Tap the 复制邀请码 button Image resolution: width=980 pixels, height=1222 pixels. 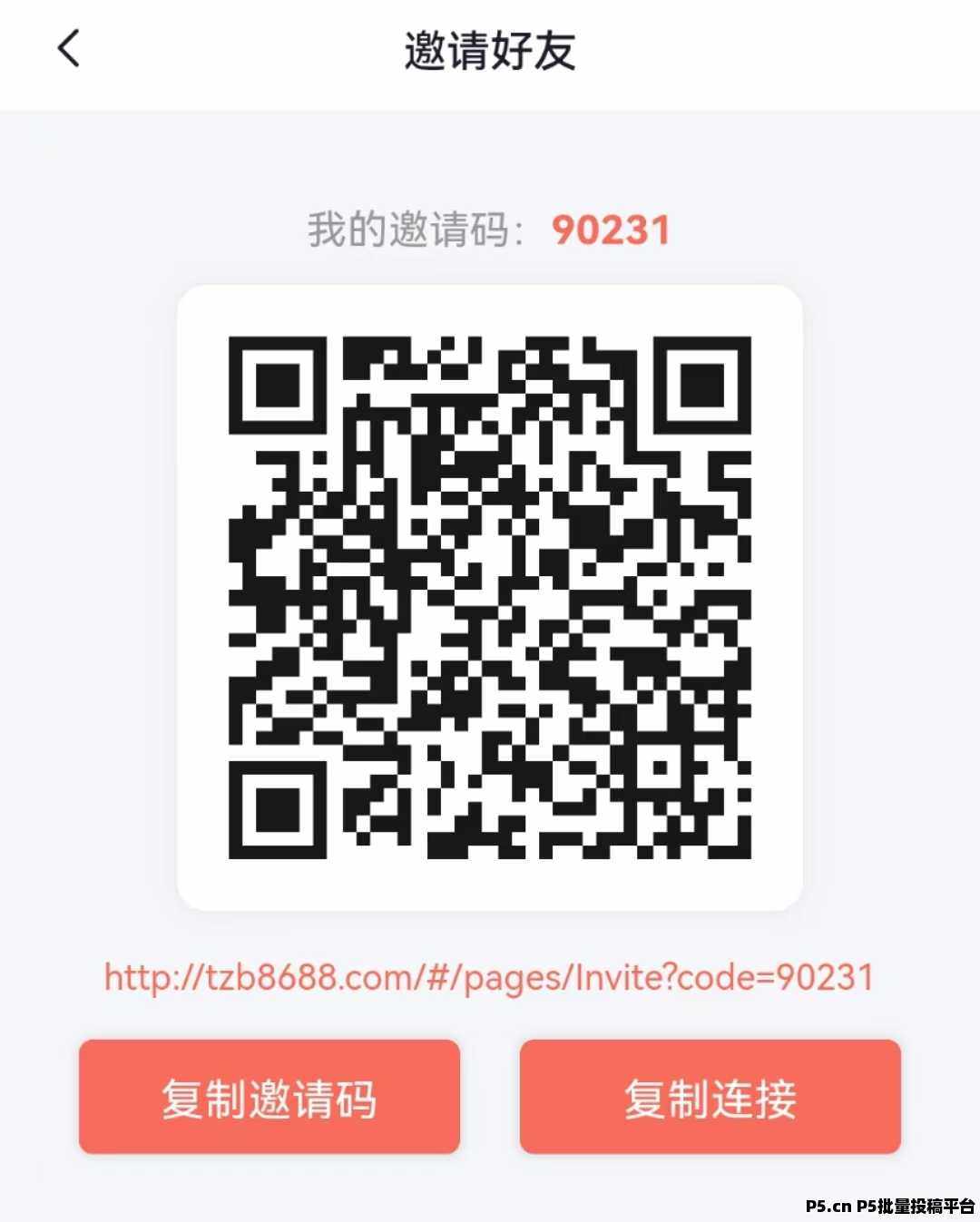tap(269, 1097)
